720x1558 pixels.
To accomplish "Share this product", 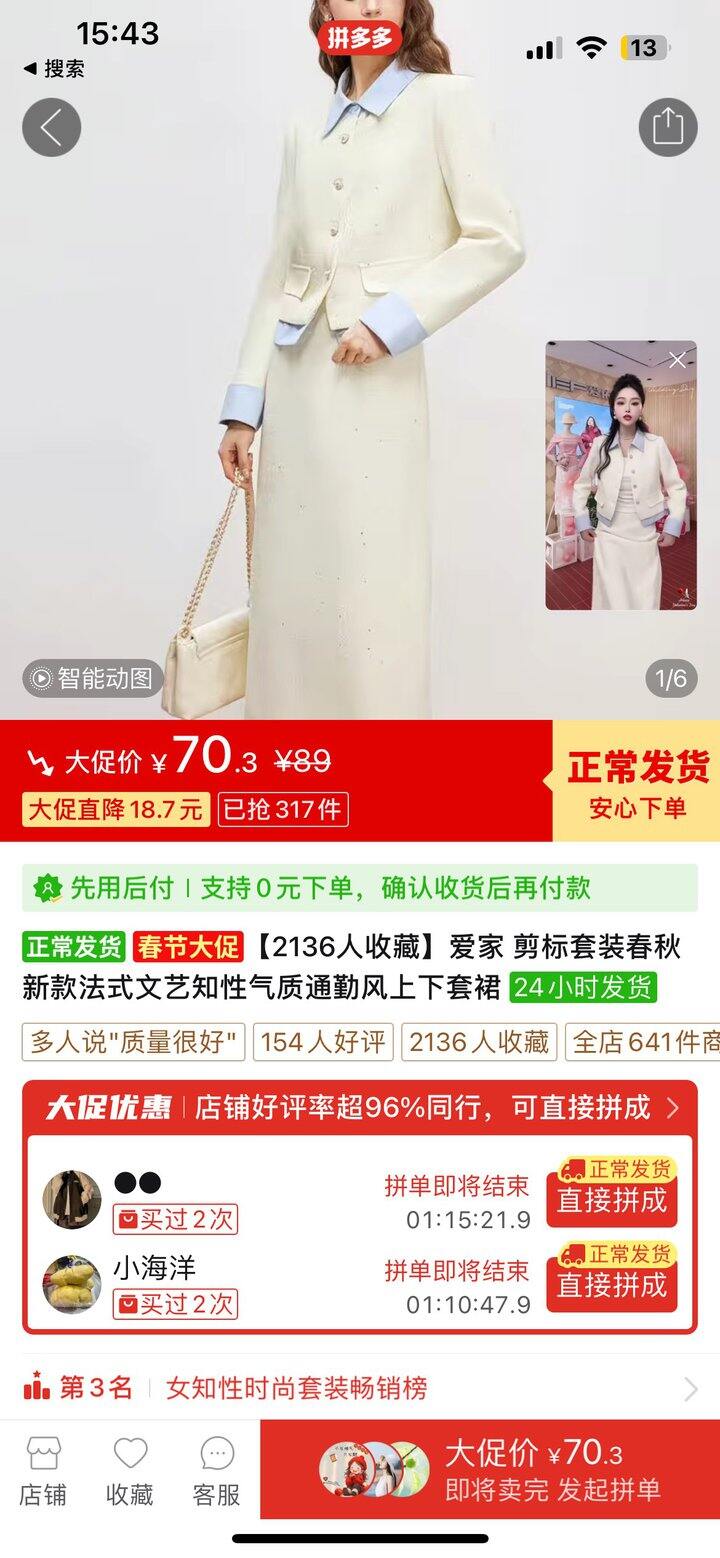I will tap(667, 127).
